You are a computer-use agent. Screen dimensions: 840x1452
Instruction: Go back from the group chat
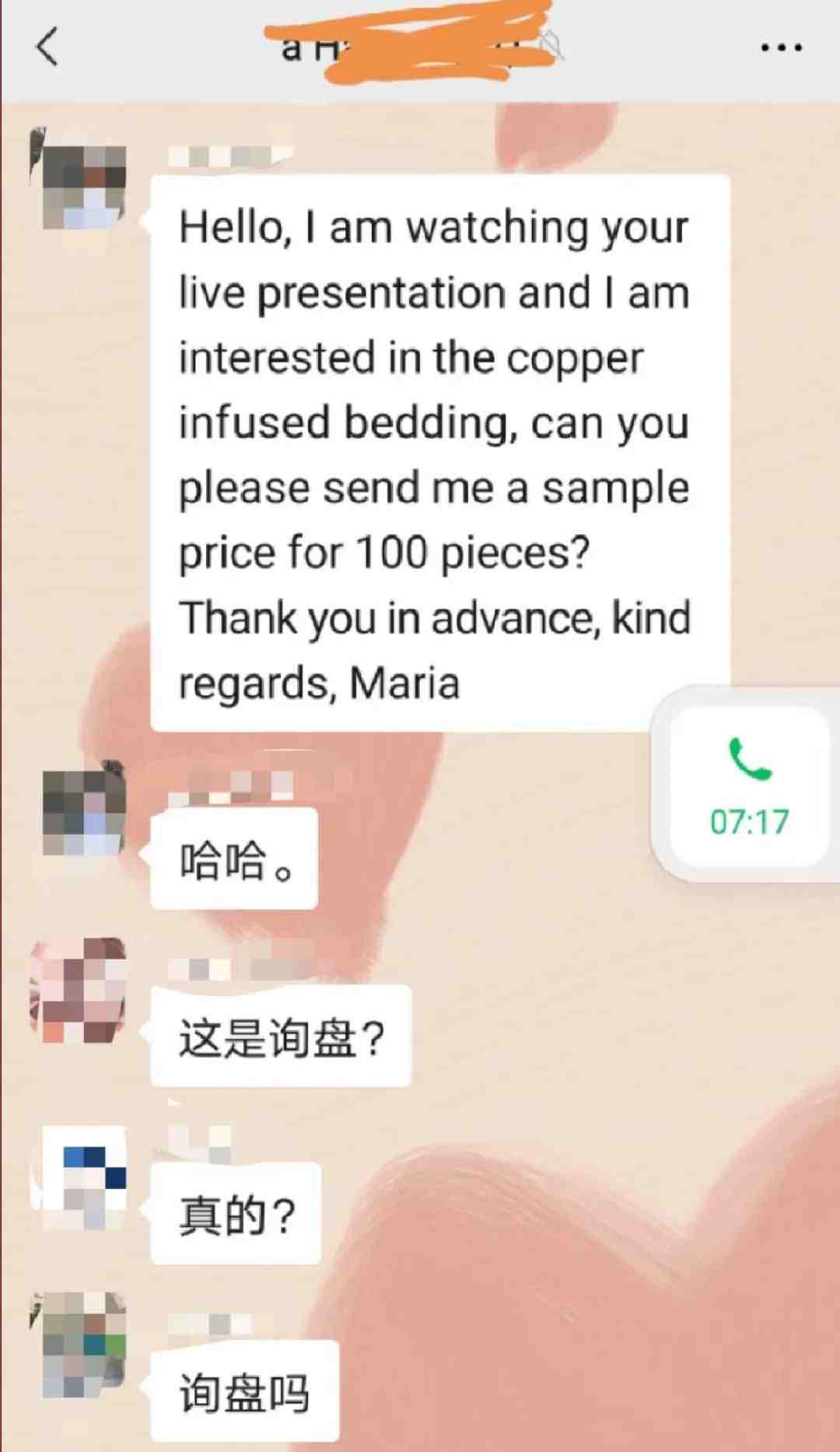[48, 47]
